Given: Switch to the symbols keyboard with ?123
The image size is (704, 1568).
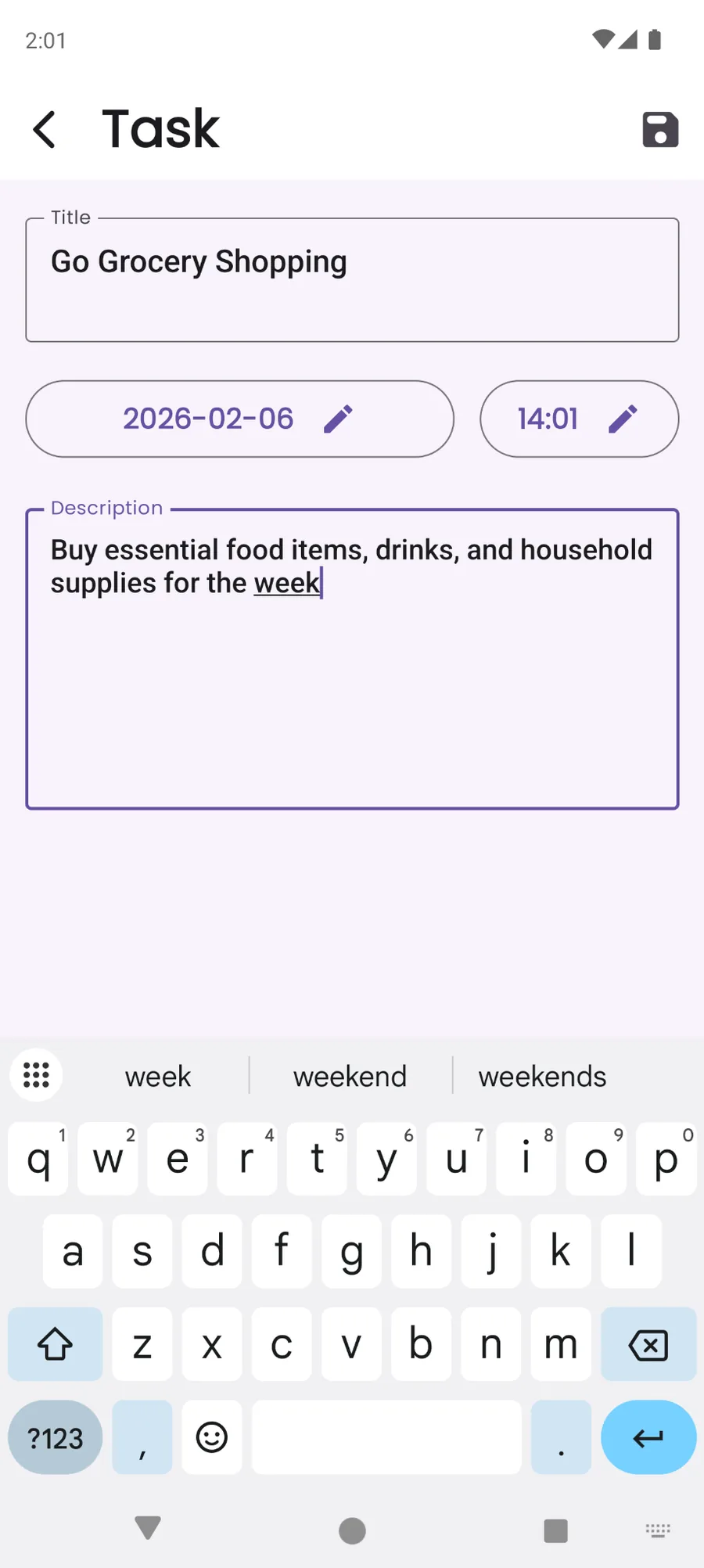Looking at the screenshot, I should tap(54, 1437).
